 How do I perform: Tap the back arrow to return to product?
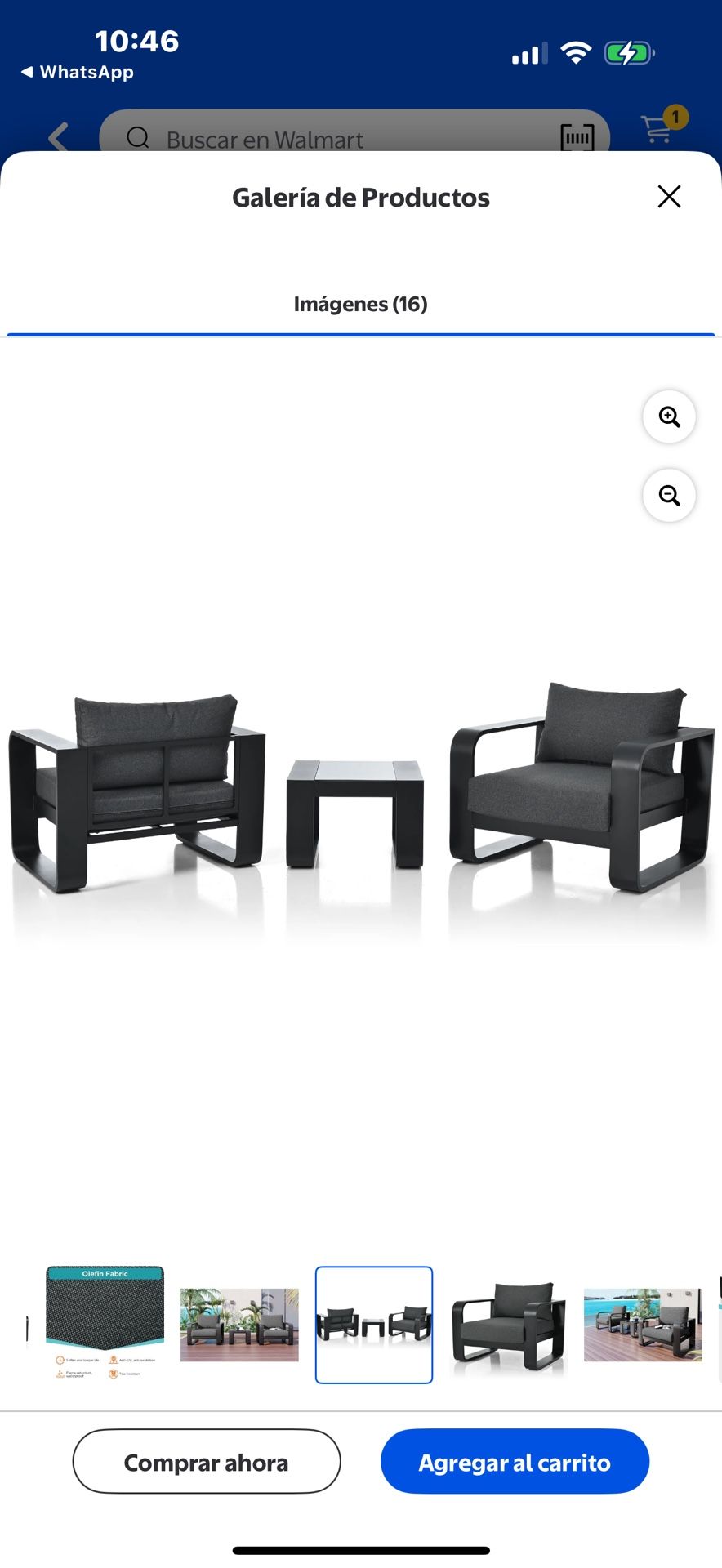57,137
